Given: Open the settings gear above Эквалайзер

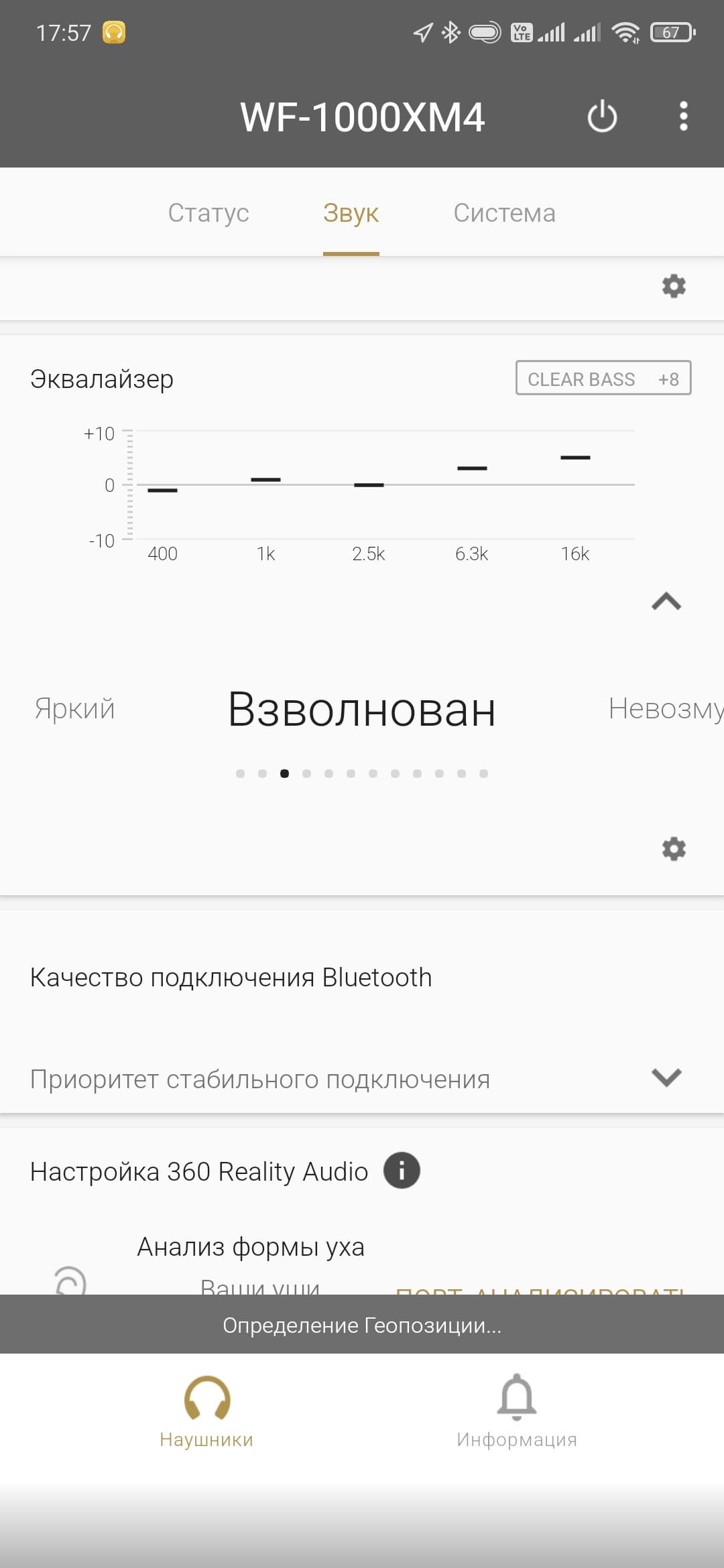Looking at the screenshot, I should coord(674,286).
